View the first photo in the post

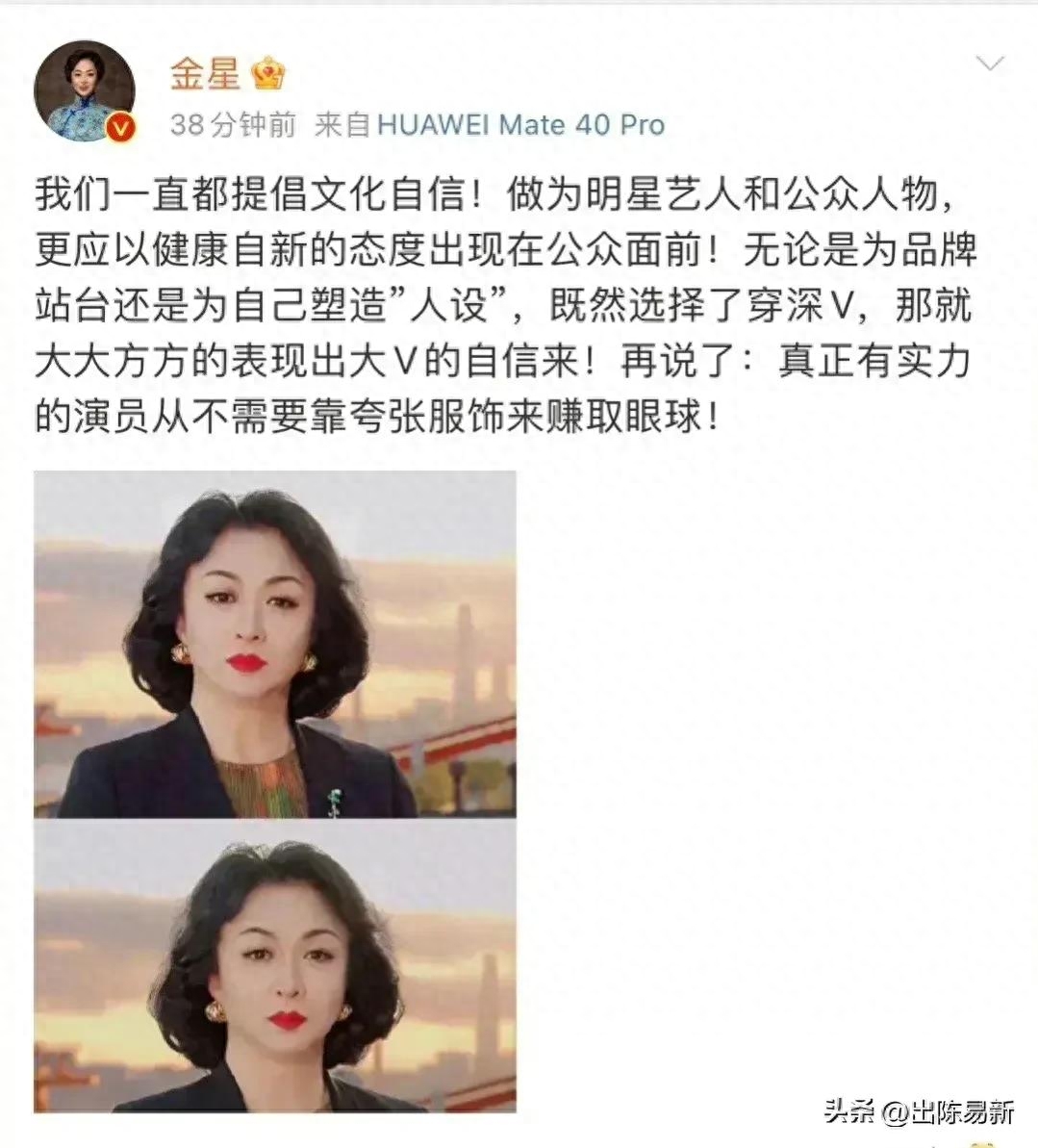pyautogui.click(x=275, y=645)
